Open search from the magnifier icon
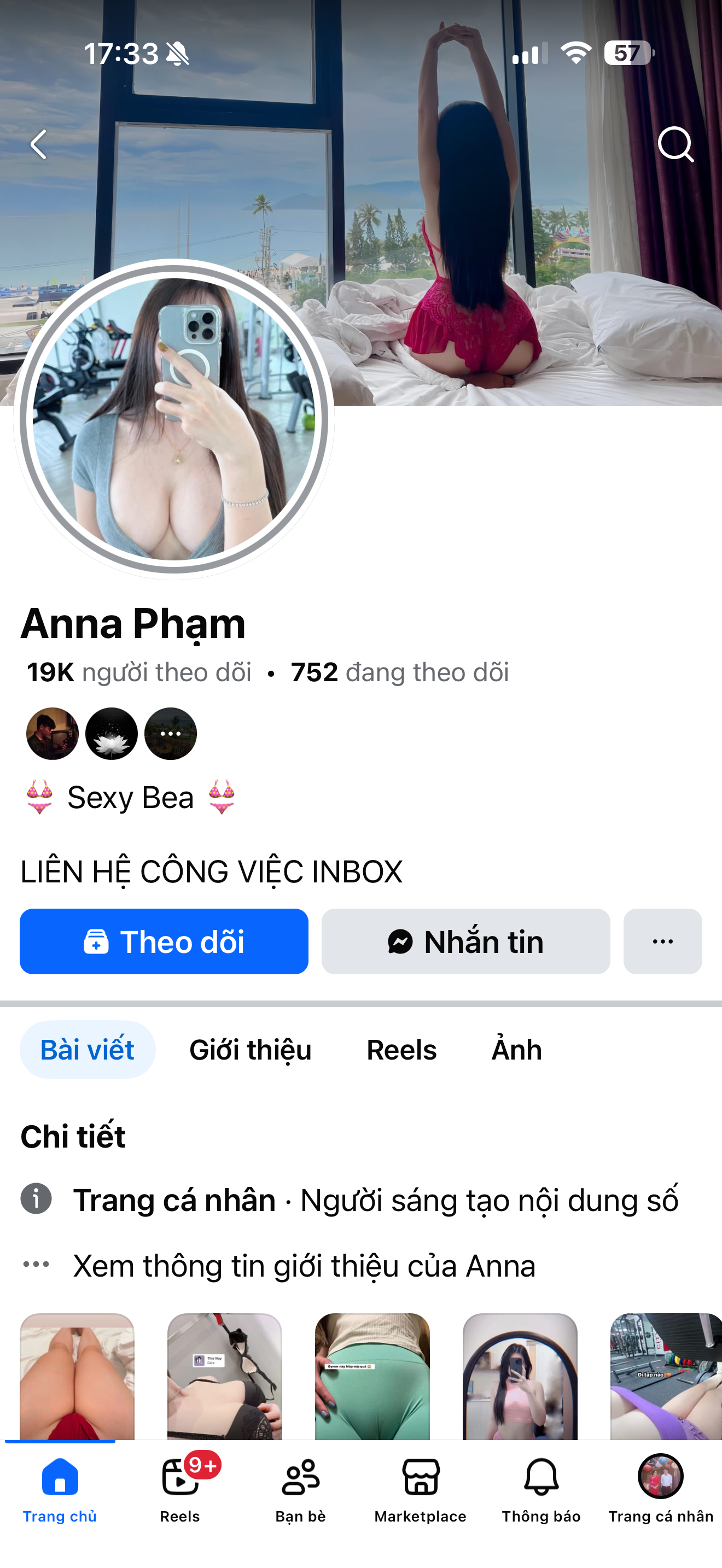This screenshot has height=1568, width=722. click(675, 144)
